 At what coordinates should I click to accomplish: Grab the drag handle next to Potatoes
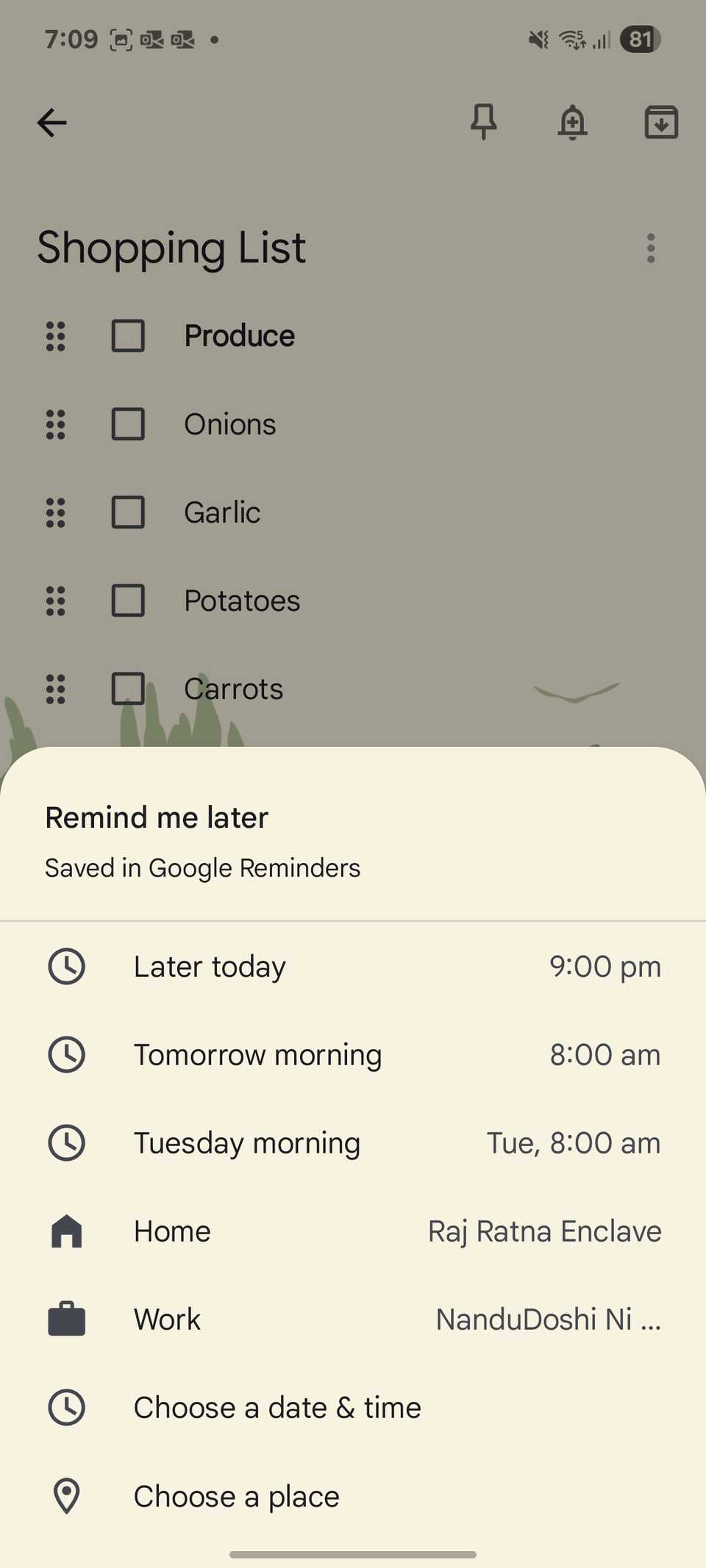coord(55,601)
